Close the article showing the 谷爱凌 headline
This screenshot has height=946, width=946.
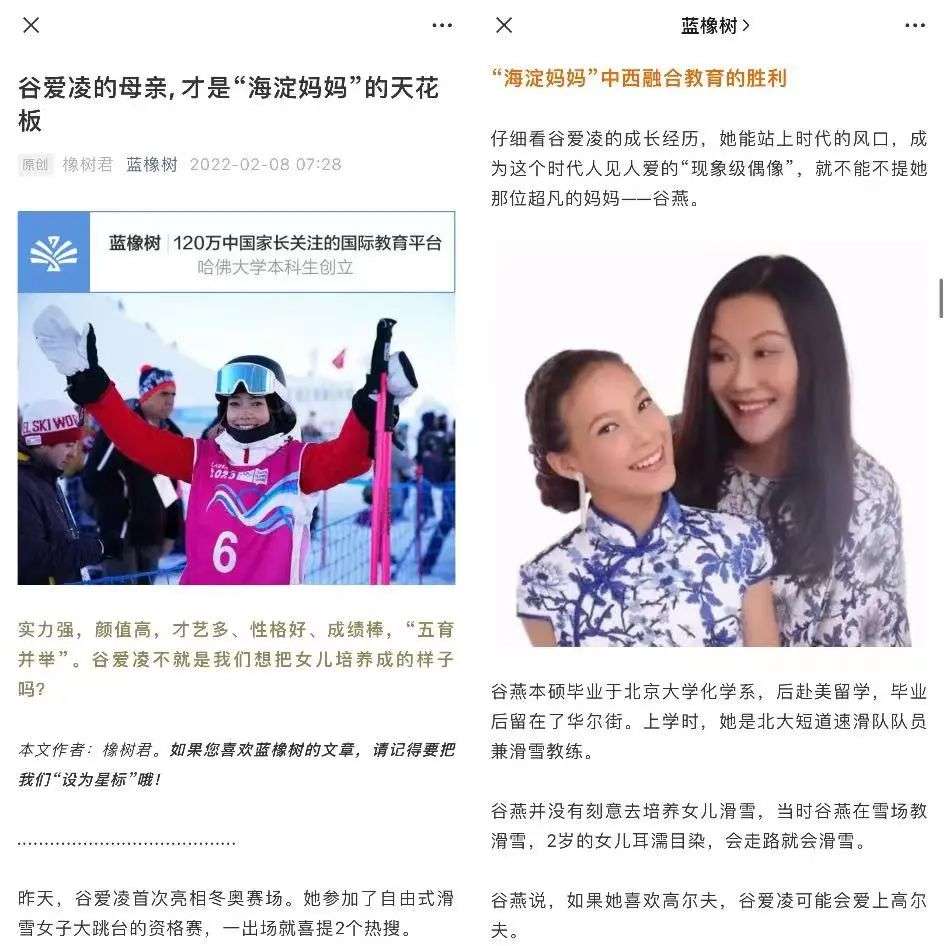(31, 25)
